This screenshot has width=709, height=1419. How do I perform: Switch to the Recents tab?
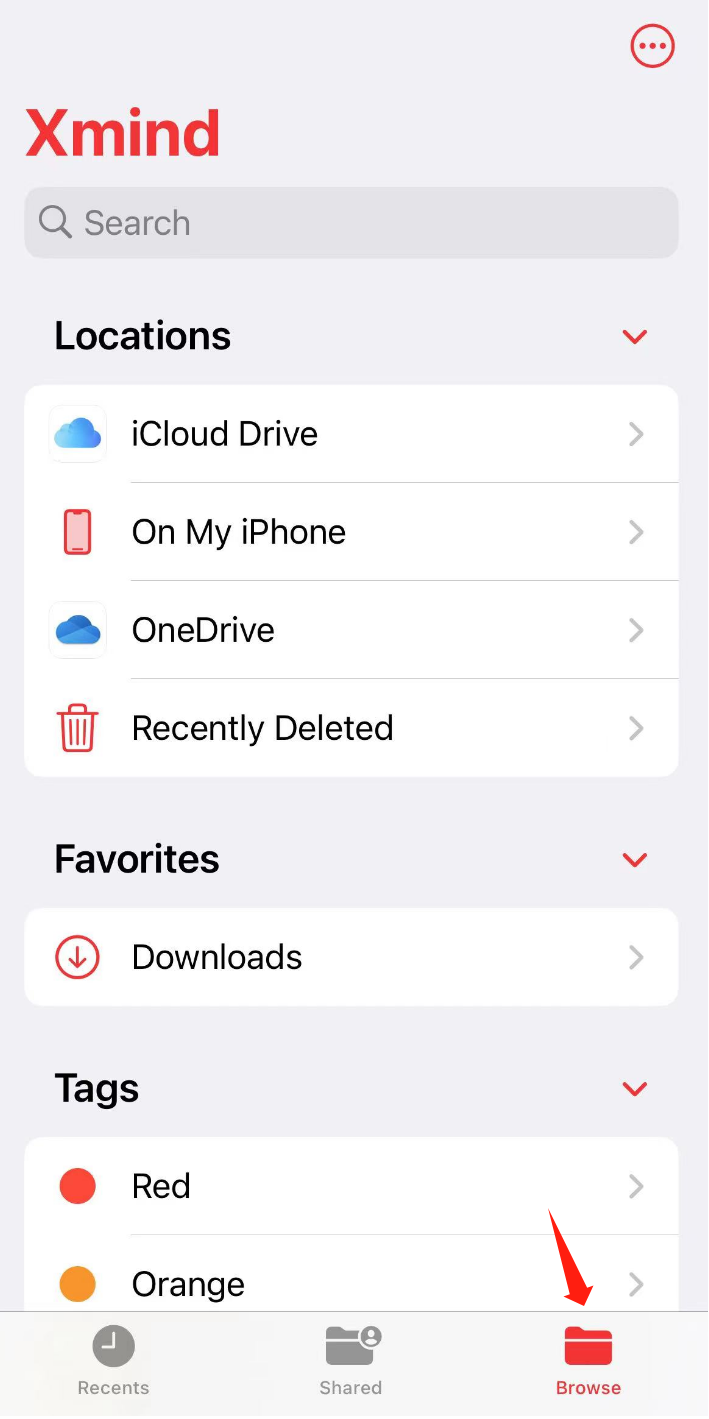113,1361
